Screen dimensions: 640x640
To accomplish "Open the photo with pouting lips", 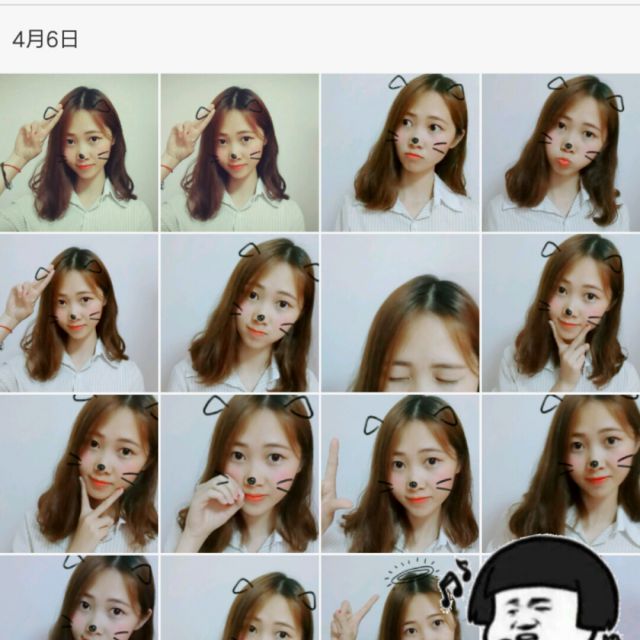I will coord(560,153).
